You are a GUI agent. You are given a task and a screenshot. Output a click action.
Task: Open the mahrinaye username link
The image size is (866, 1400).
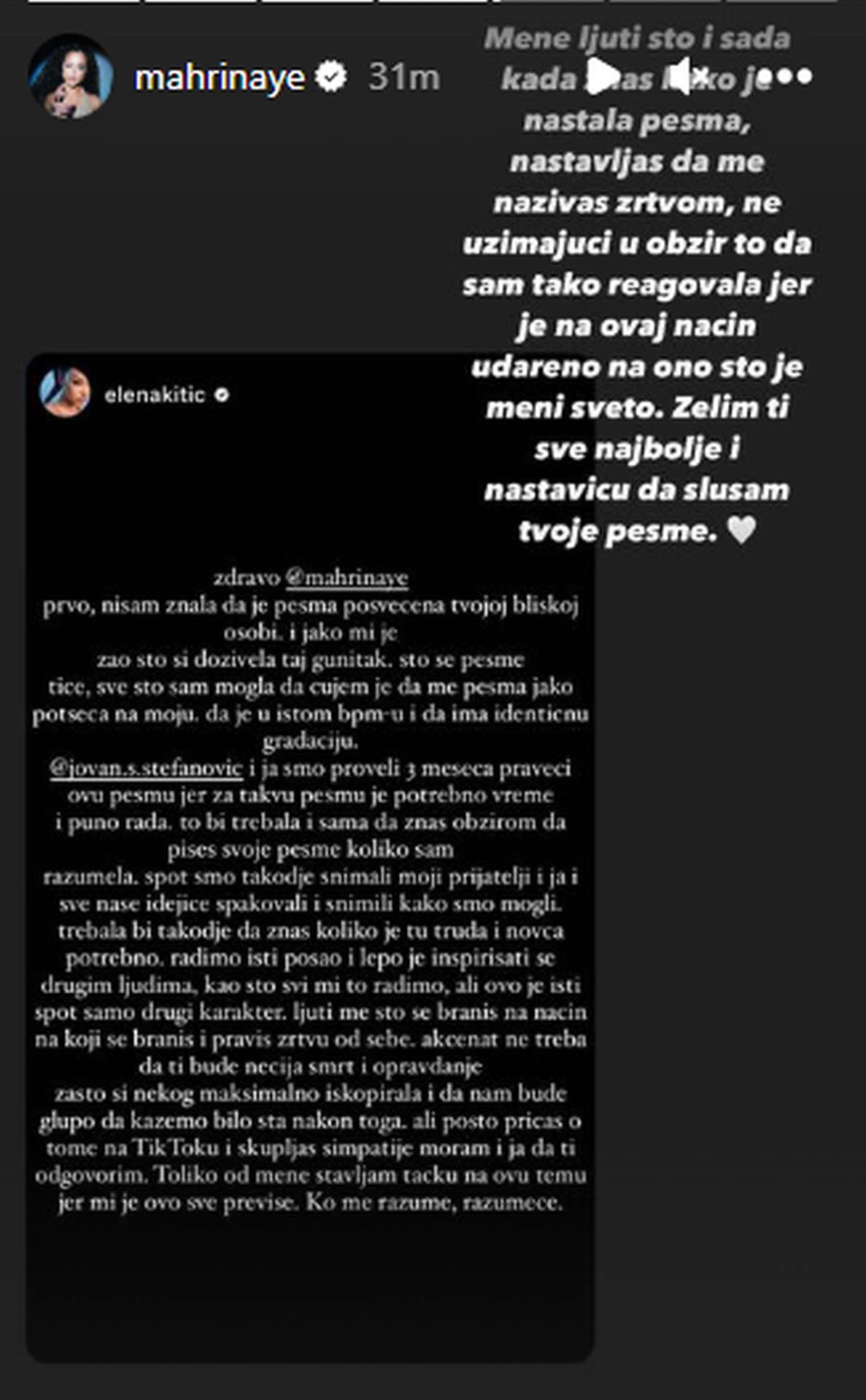(x=219, y=77)
